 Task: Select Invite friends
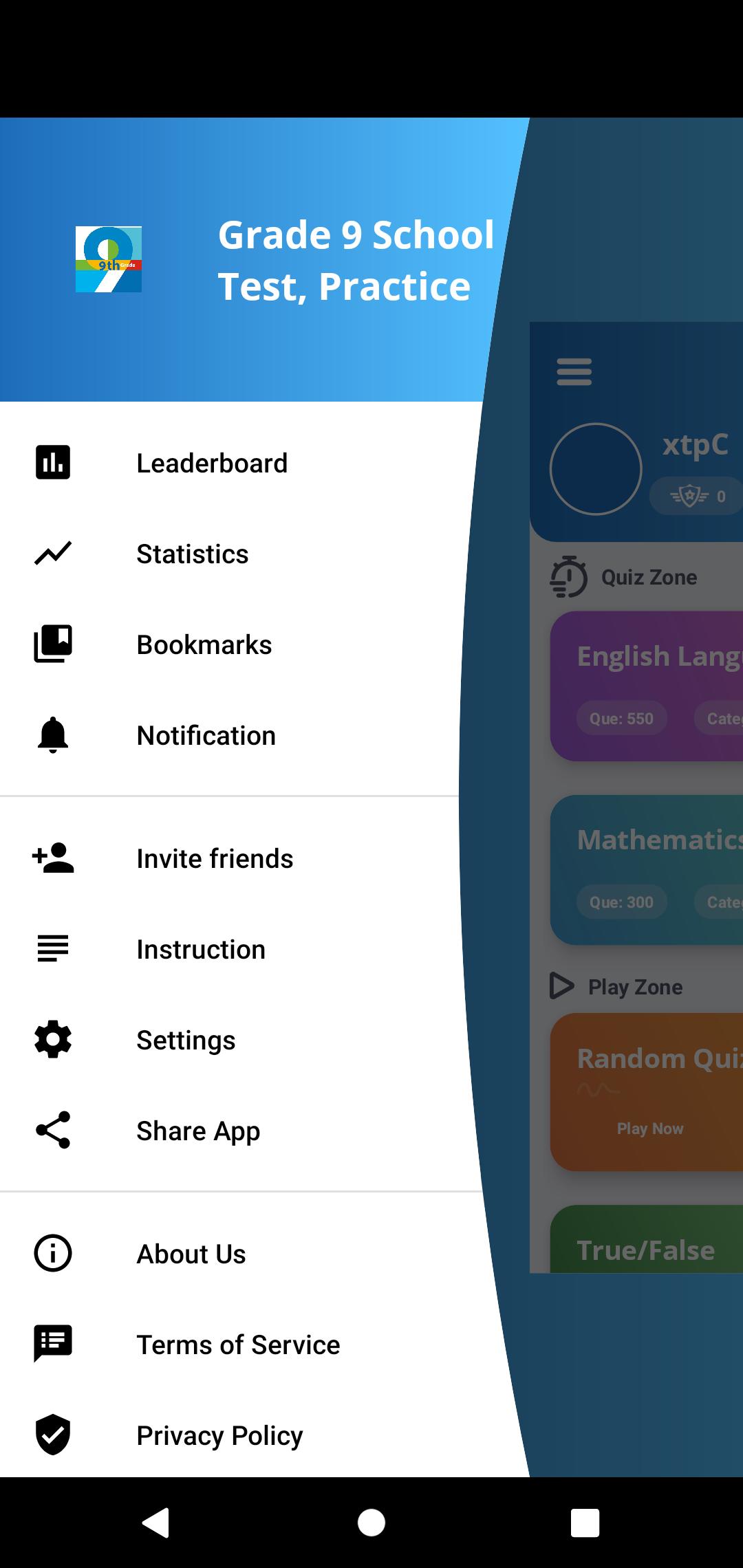(x=234, y=858)
